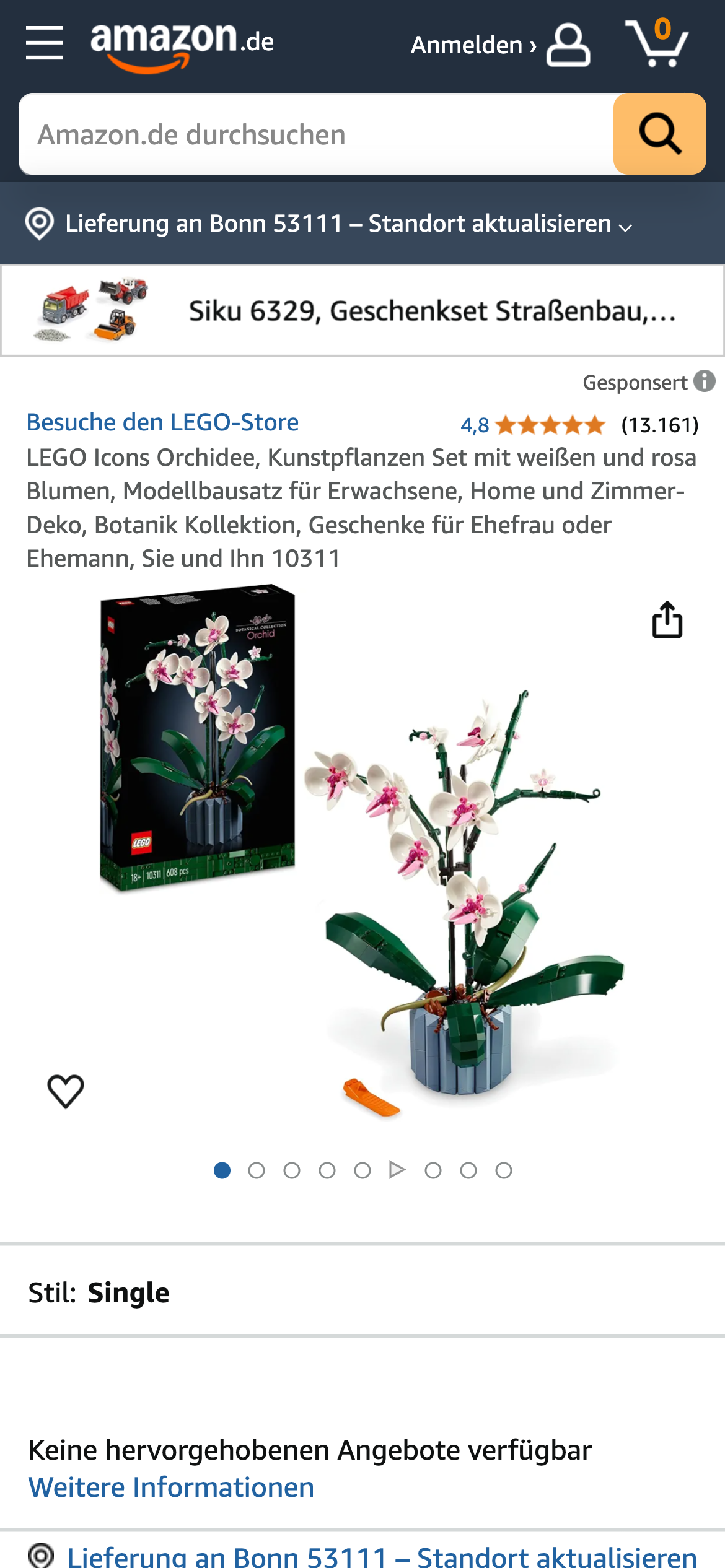Go to the Amazon.de home logo
Screen dimensions: 725x1568
[x=182, y=45]
